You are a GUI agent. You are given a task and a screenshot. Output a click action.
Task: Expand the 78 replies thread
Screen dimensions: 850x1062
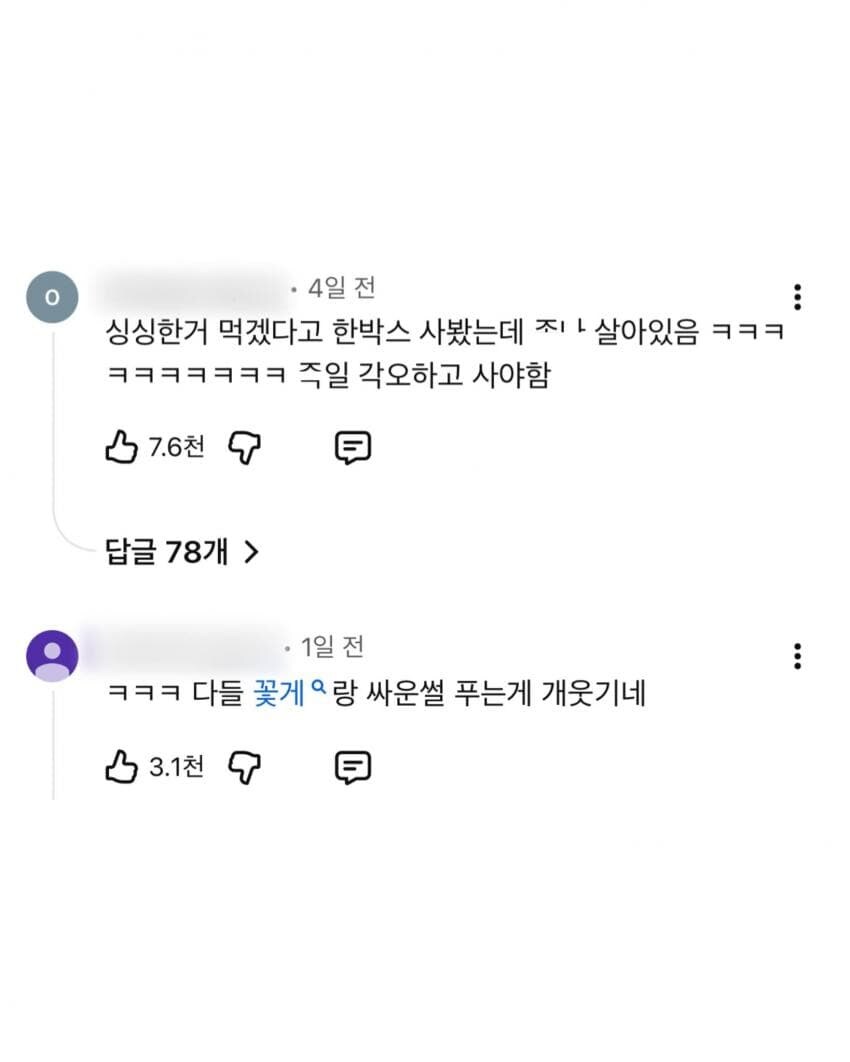coord(163,548)
